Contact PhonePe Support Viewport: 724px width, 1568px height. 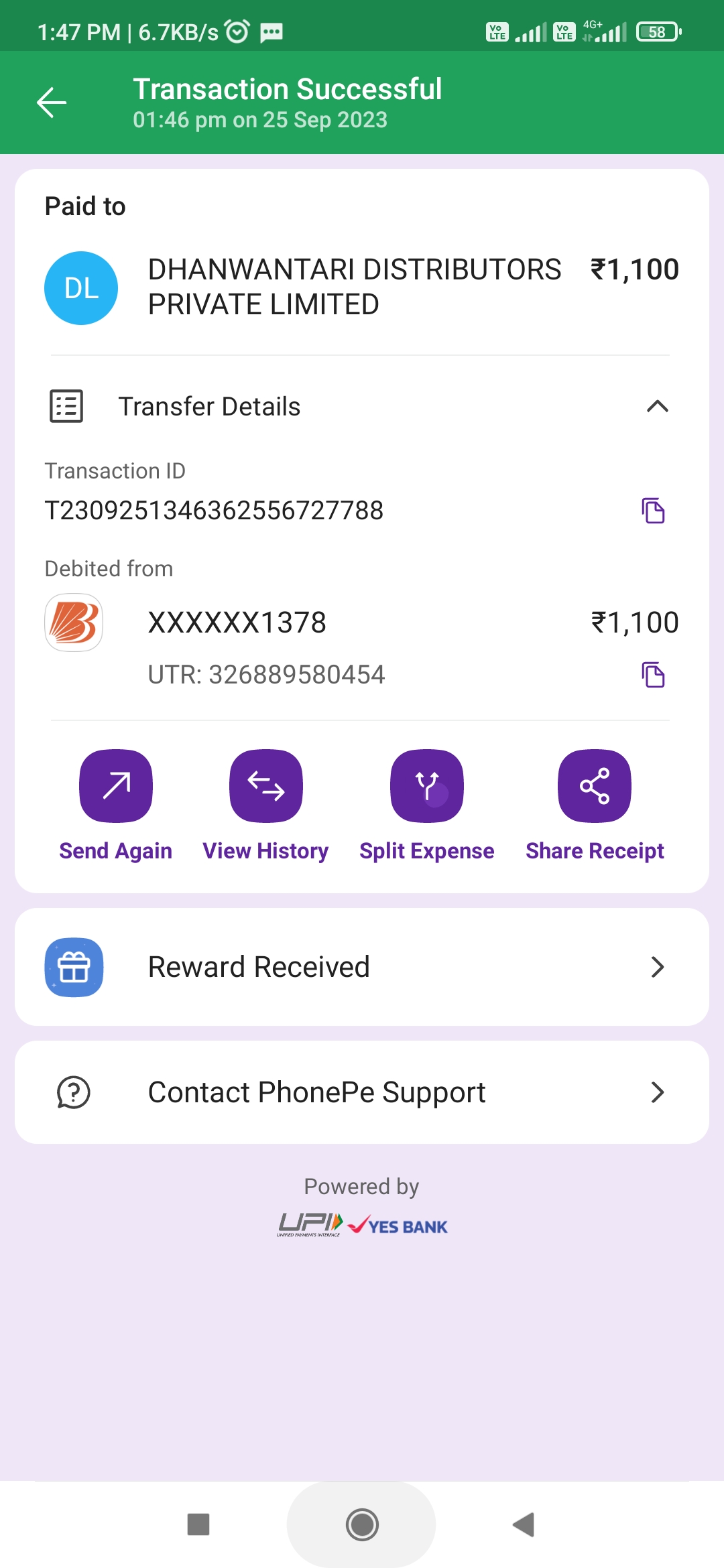pos(362,1092)
